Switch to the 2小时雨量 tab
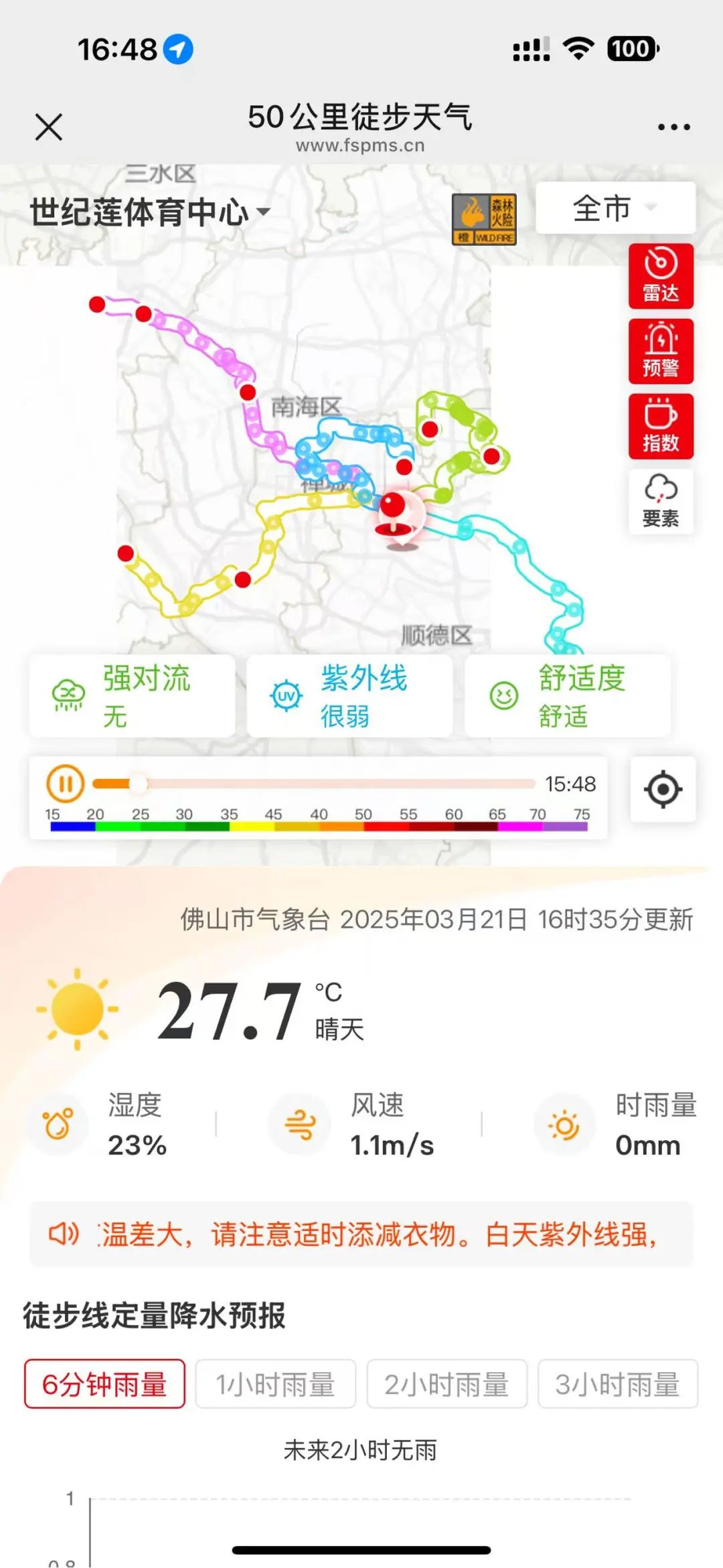723x1568 pixels. [x=447, y=1384]
